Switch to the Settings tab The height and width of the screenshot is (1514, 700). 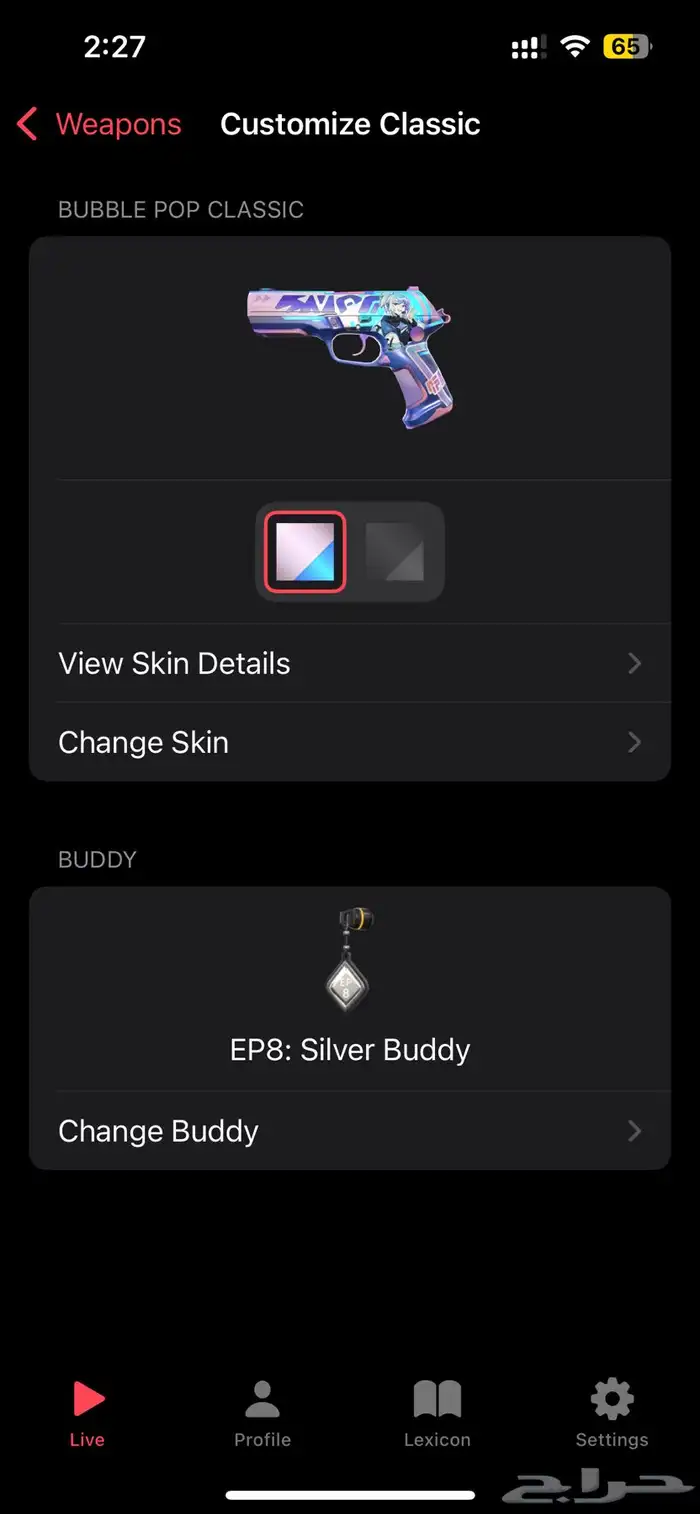[x=612, y=1412]
